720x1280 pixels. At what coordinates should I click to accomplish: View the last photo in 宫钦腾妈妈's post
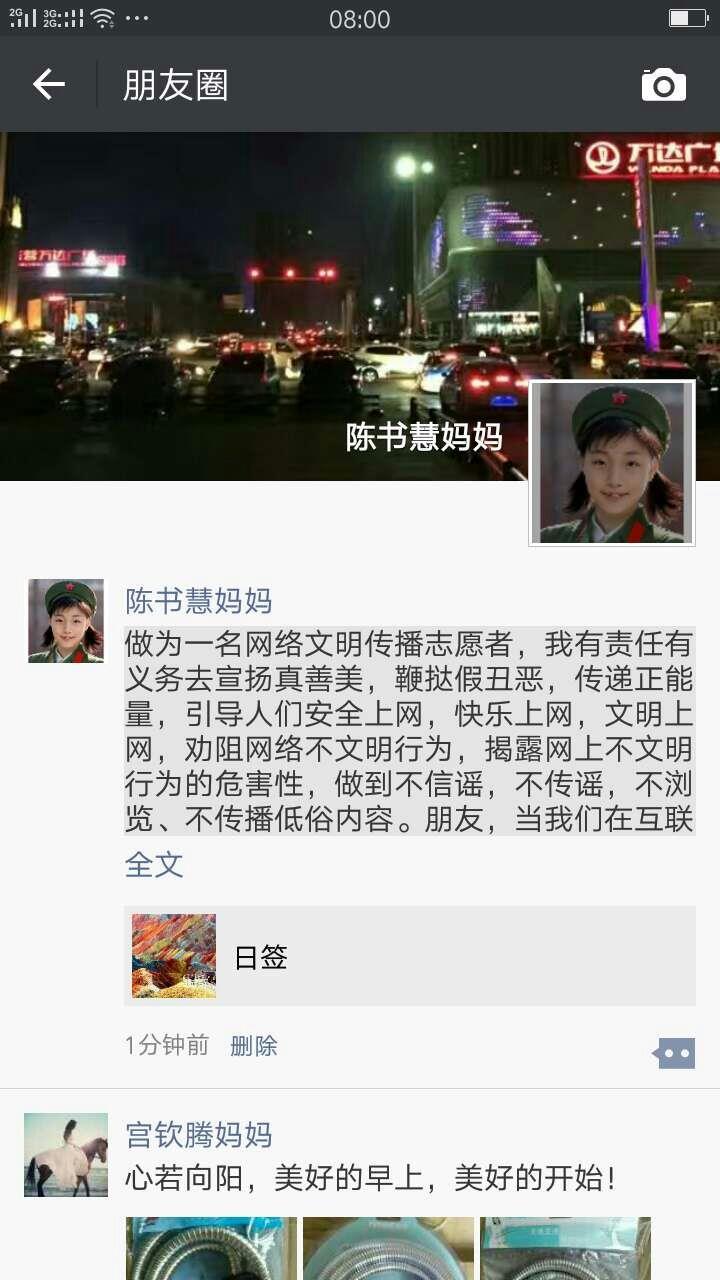(x=565, y=1248)
